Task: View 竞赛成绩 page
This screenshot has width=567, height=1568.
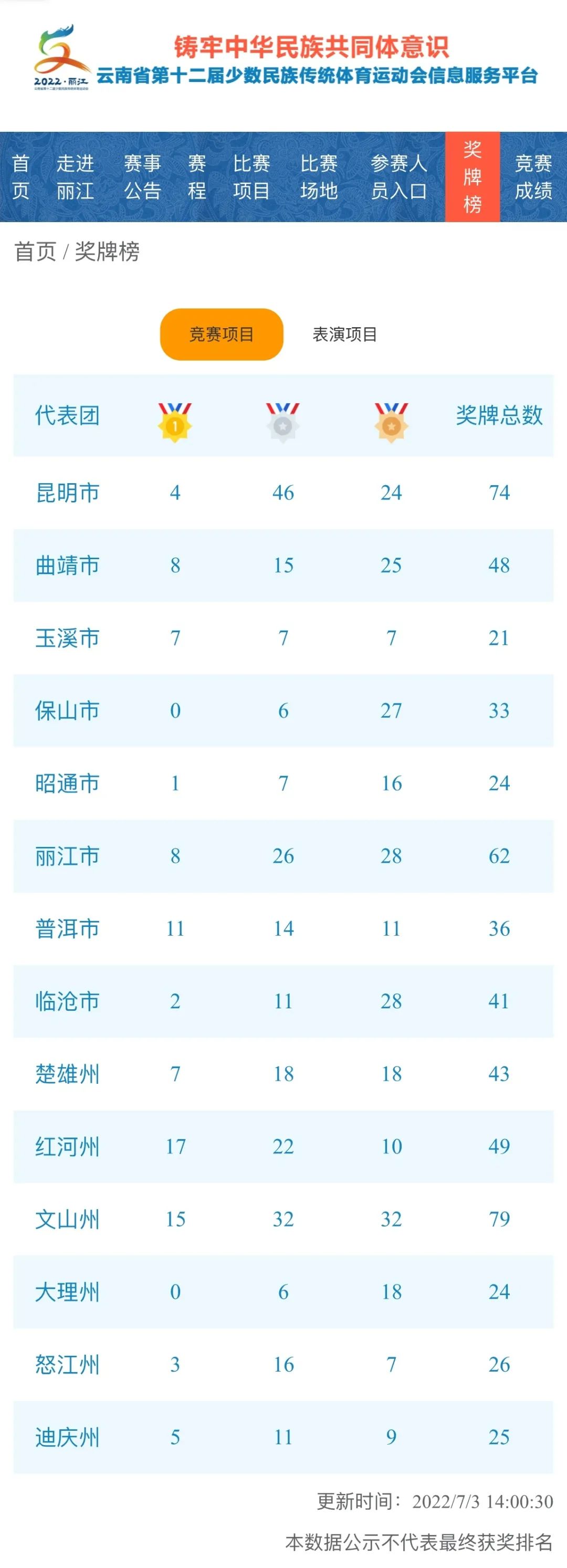Action: point(533,177)
